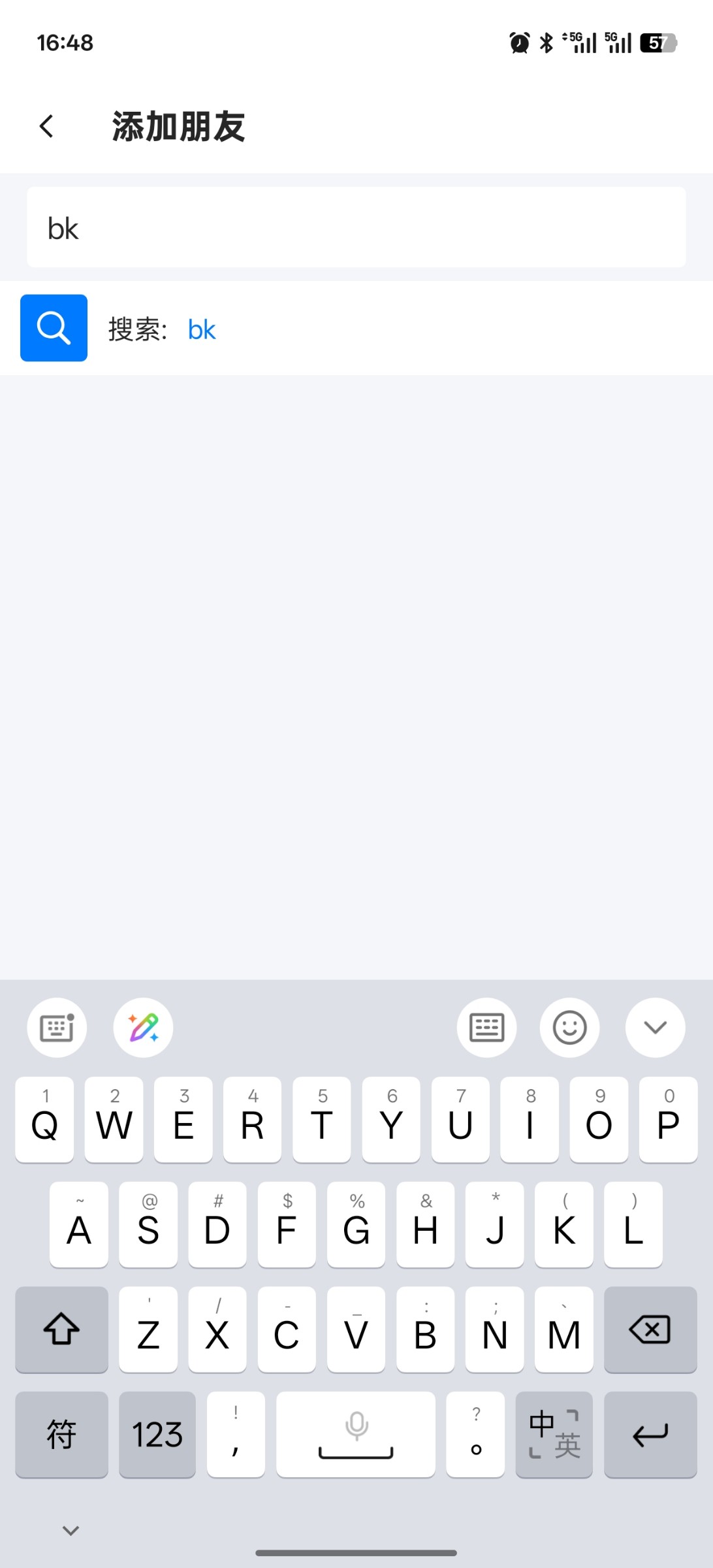Toggle the shift key
The image size is (713, 1568).
(61, 1330)
